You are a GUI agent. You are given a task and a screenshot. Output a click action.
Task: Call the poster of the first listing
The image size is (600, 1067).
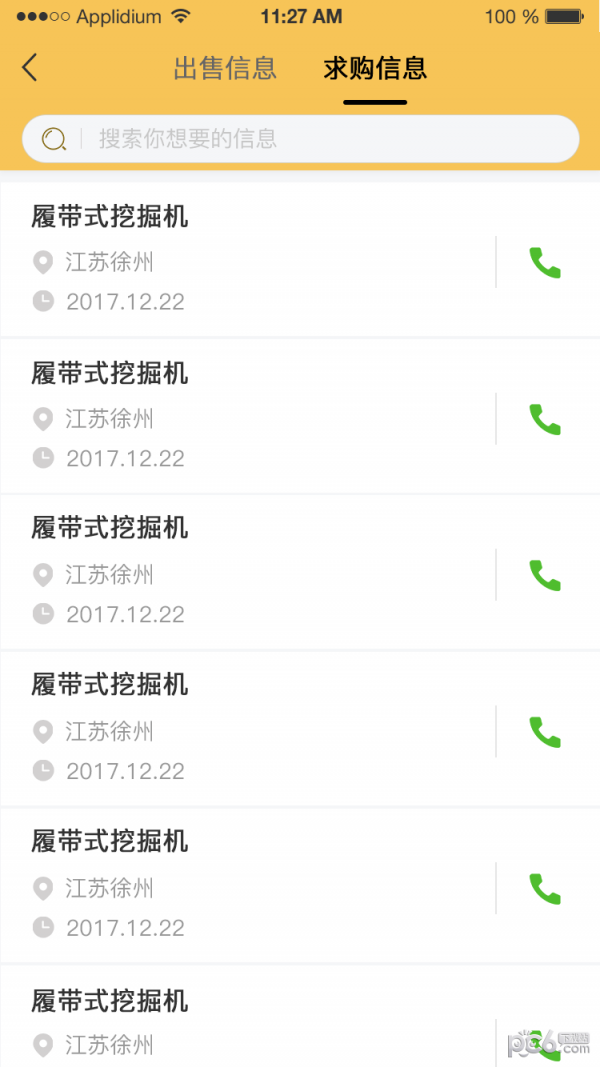coord(545,263)
